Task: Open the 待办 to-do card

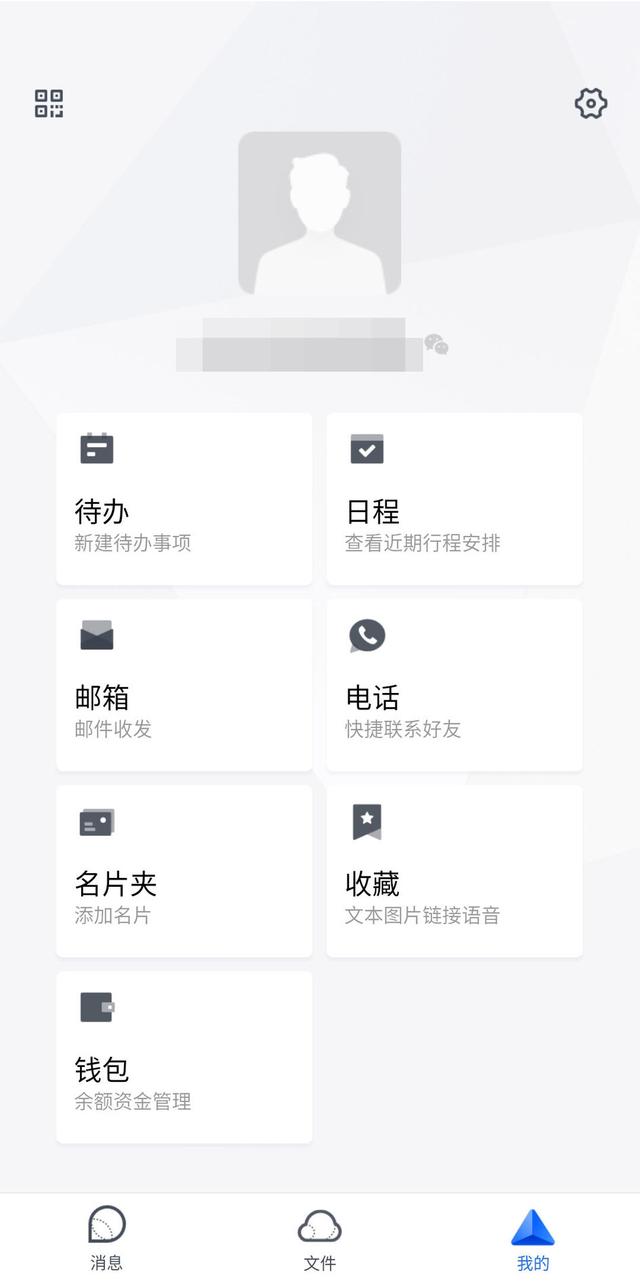Action: (184, 498)
